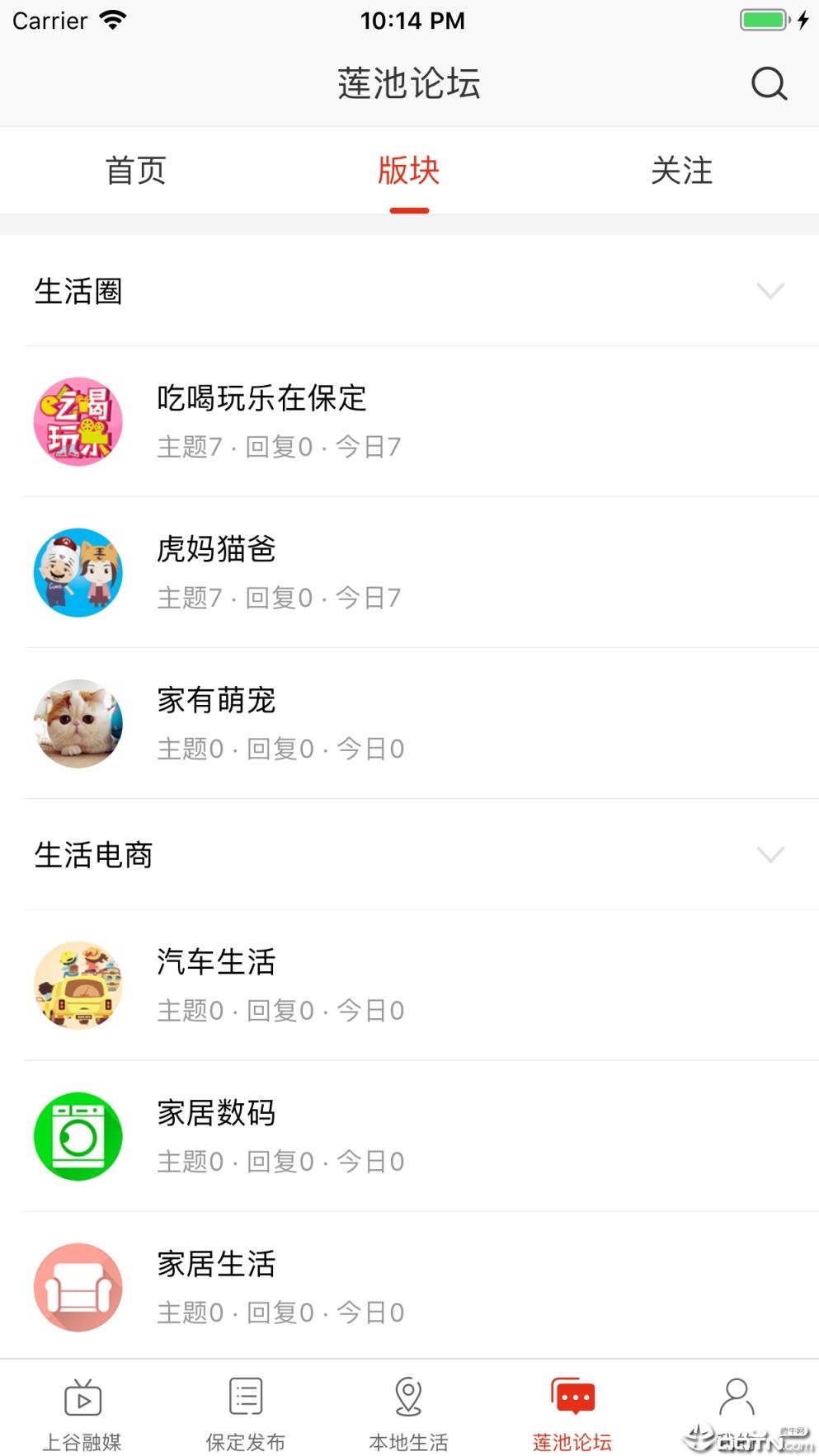The image size is (819, 1456).
Task: Open the 家居生活 sofa icon
Action: coord(78,1287)
